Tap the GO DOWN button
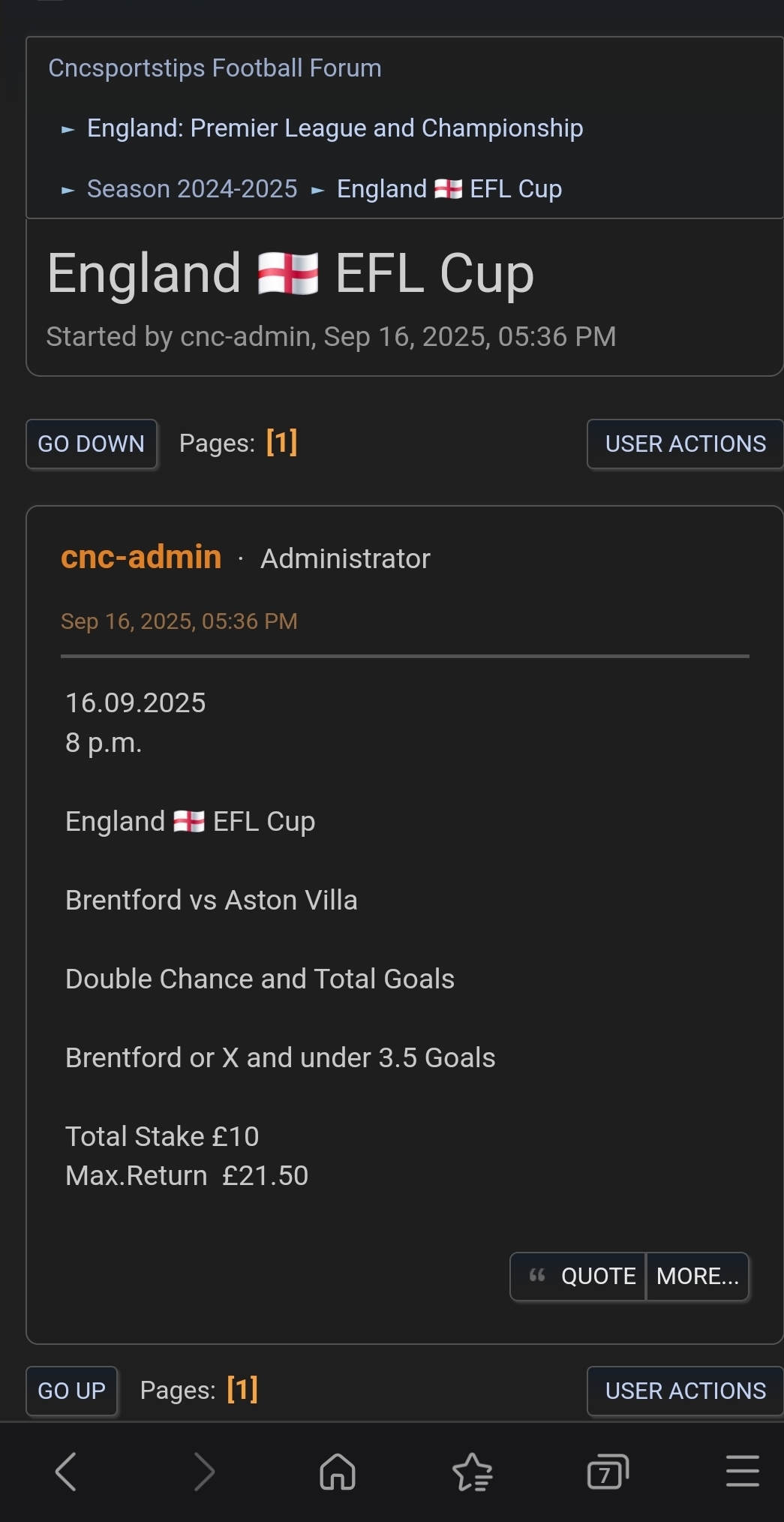This screenshot has width=784, height=1522. pyautogui.click(x=92, y=444)
